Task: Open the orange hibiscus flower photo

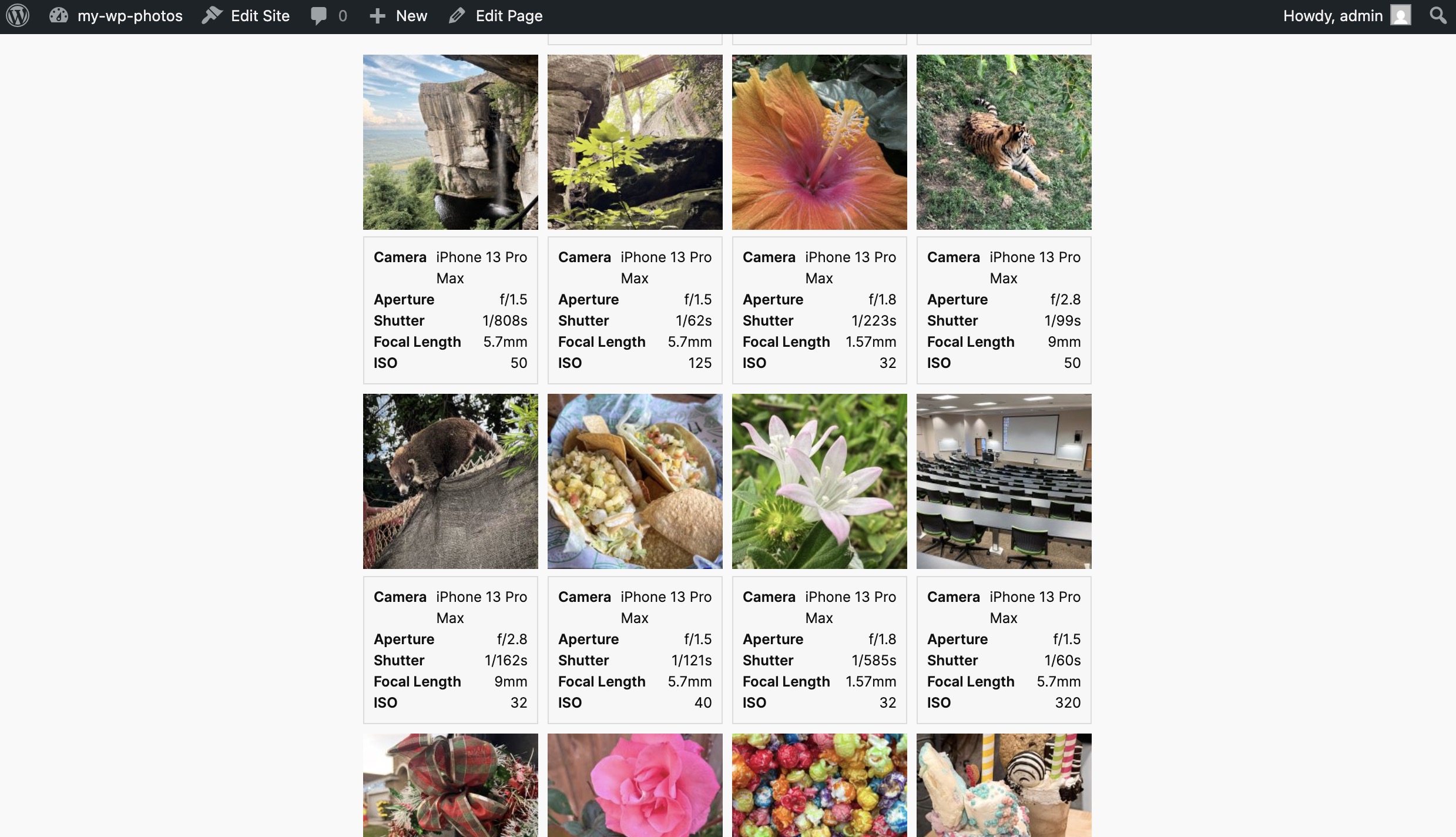Action: 819,142
